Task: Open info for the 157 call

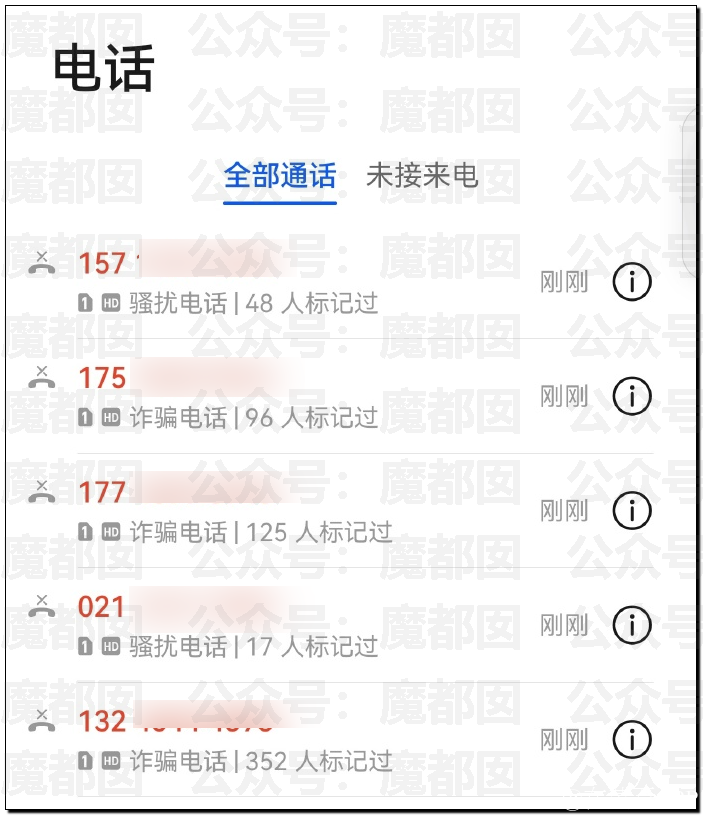Action: click(631, 282)
